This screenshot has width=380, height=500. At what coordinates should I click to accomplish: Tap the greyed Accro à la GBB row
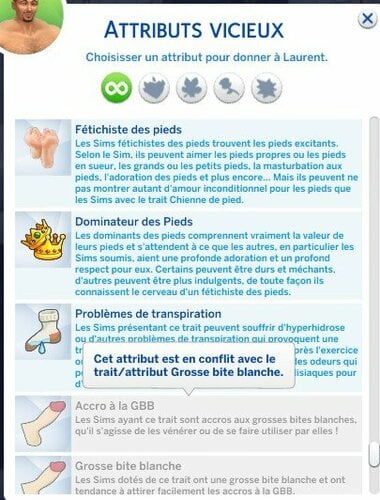(188, 423)
